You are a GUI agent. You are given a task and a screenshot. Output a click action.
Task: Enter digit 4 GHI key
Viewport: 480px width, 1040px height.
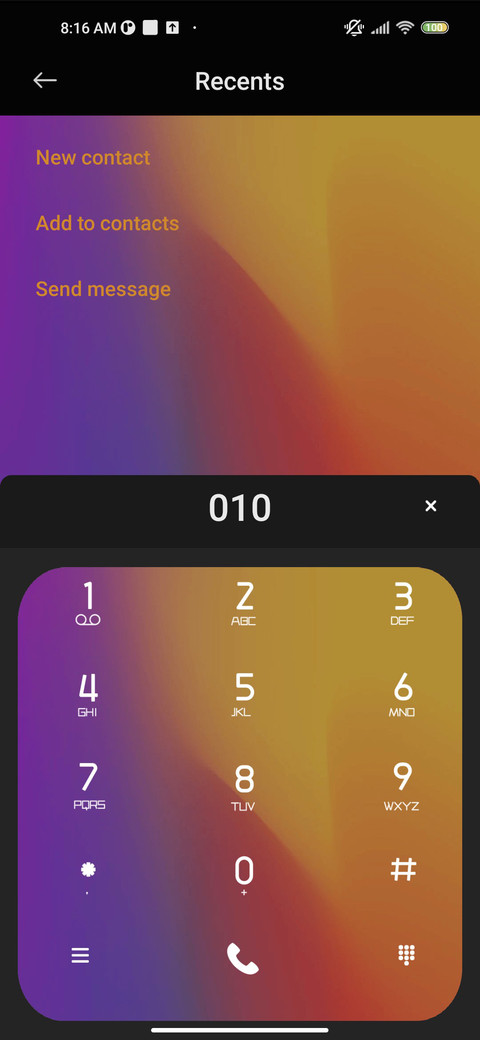click(x=88, y=694)
